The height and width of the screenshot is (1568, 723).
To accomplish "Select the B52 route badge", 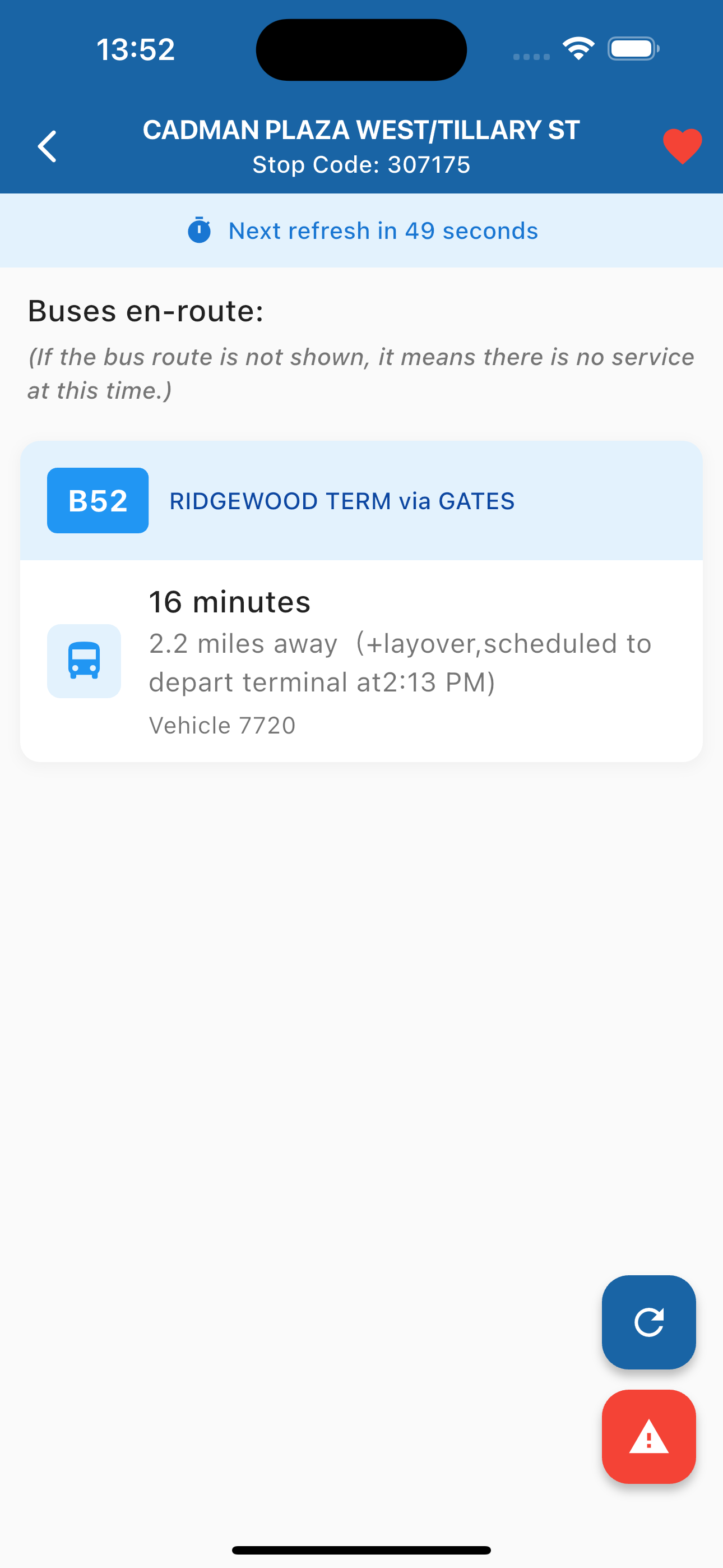I will 98,500.
